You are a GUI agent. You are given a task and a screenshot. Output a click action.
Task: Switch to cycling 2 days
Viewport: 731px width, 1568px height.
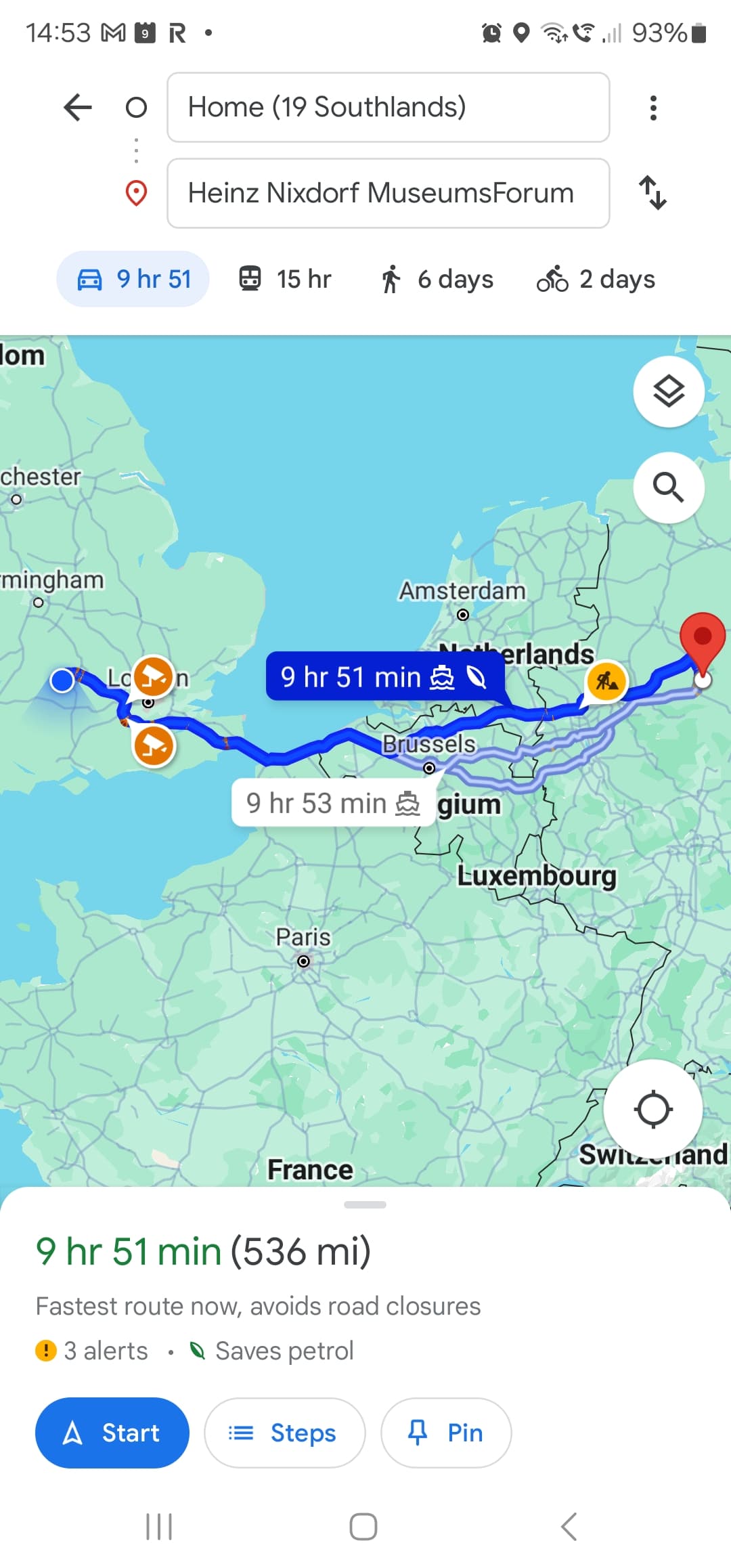(x=596, y=279)
